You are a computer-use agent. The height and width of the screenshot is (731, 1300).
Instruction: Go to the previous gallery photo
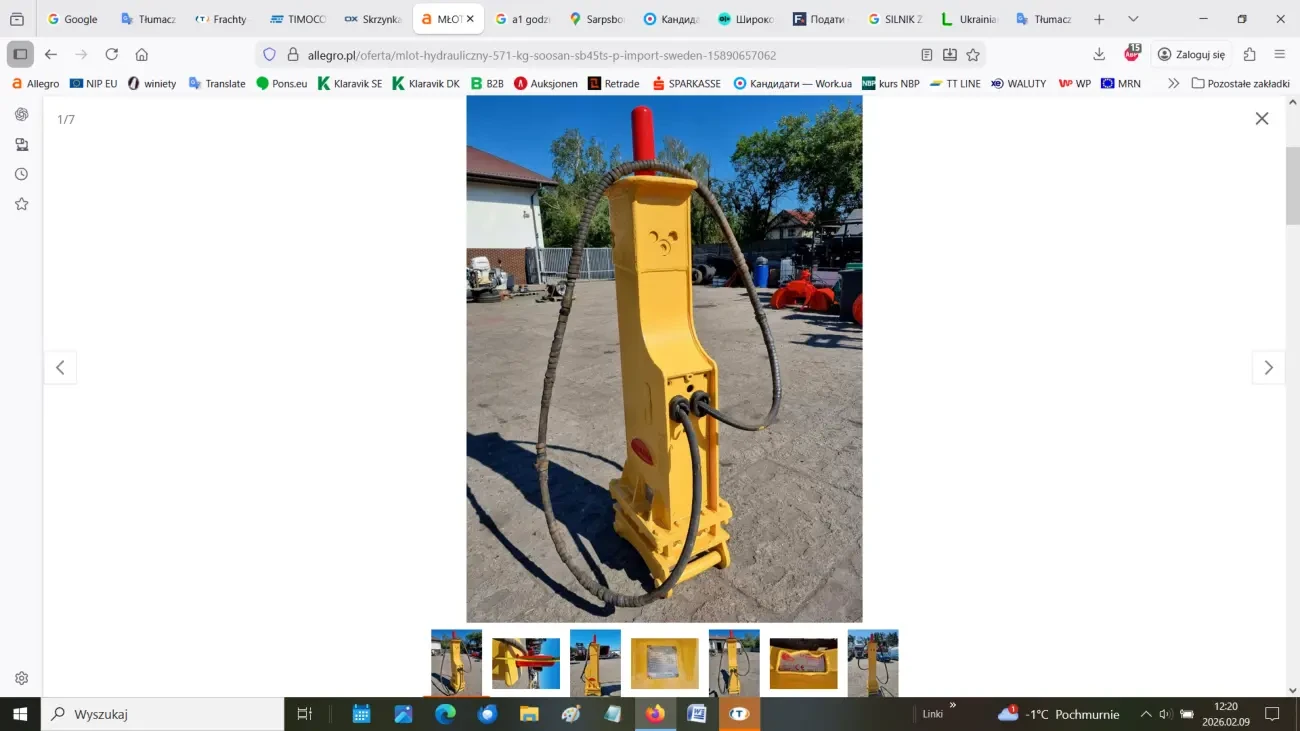(x=60, y=368)
